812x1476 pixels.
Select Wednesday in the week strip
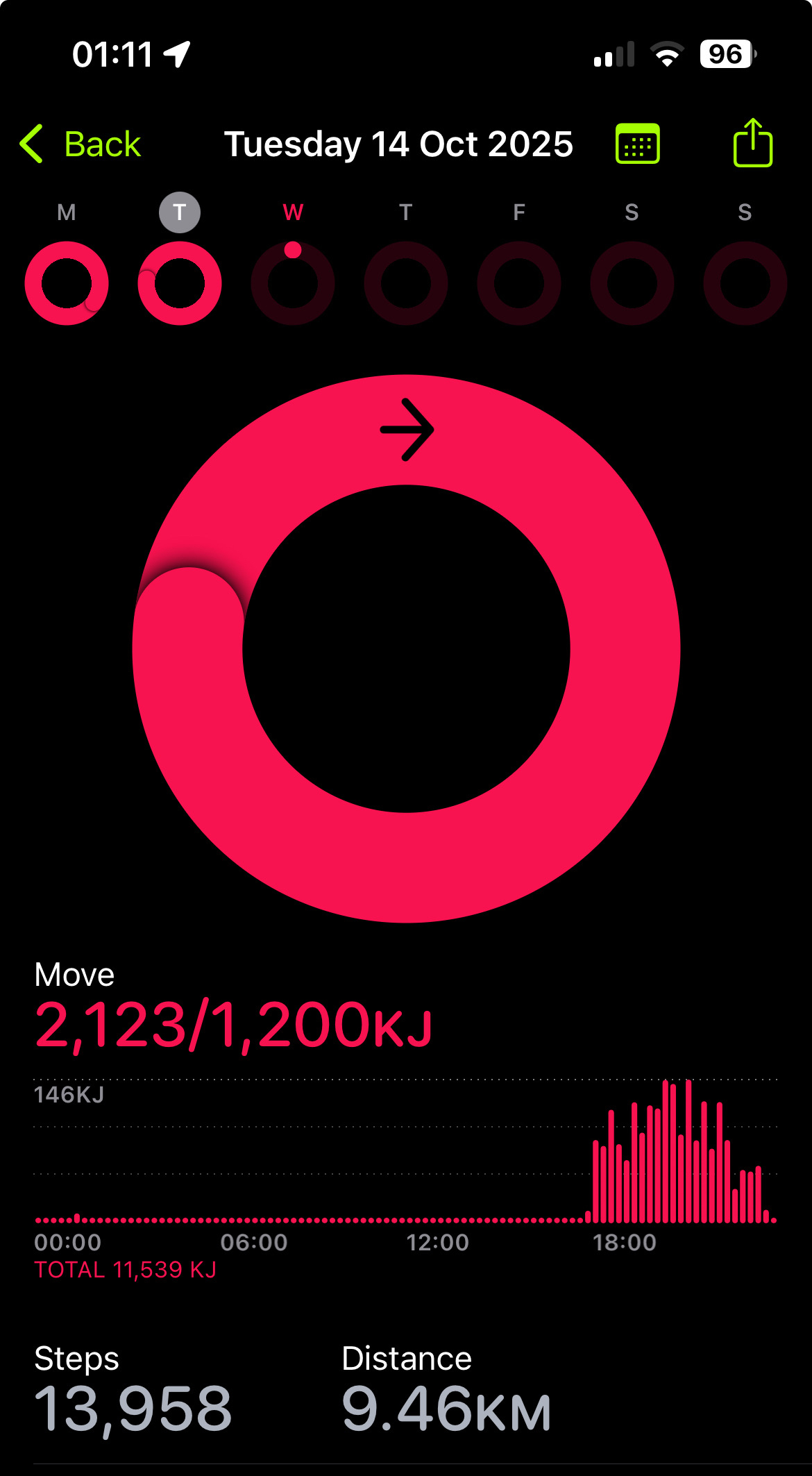click(293, 212)
